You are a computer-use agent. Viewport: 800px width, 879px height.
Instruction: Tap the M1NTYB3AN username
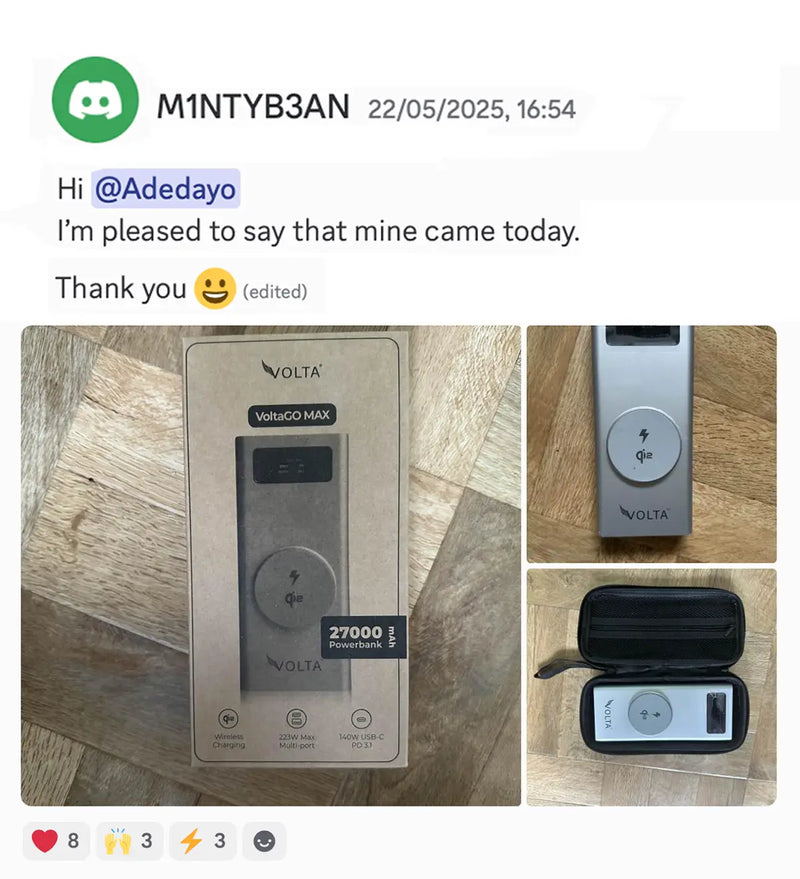253,106
